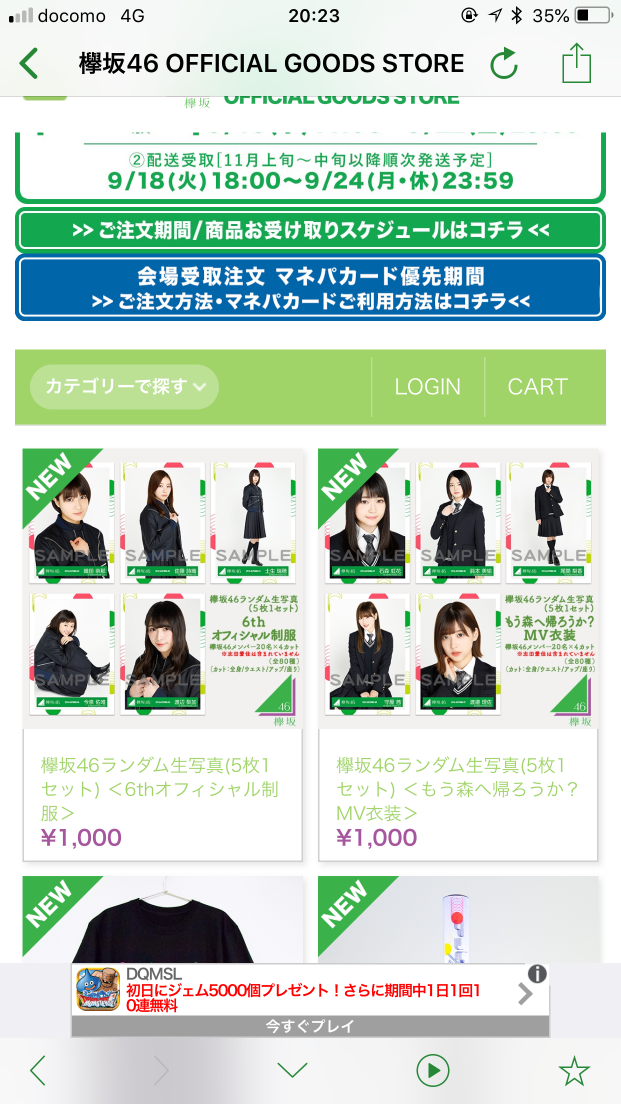This screenshot has height=1104, width=621.
Task: Collapse the toolbar with down chevron
Action: 292,1070
